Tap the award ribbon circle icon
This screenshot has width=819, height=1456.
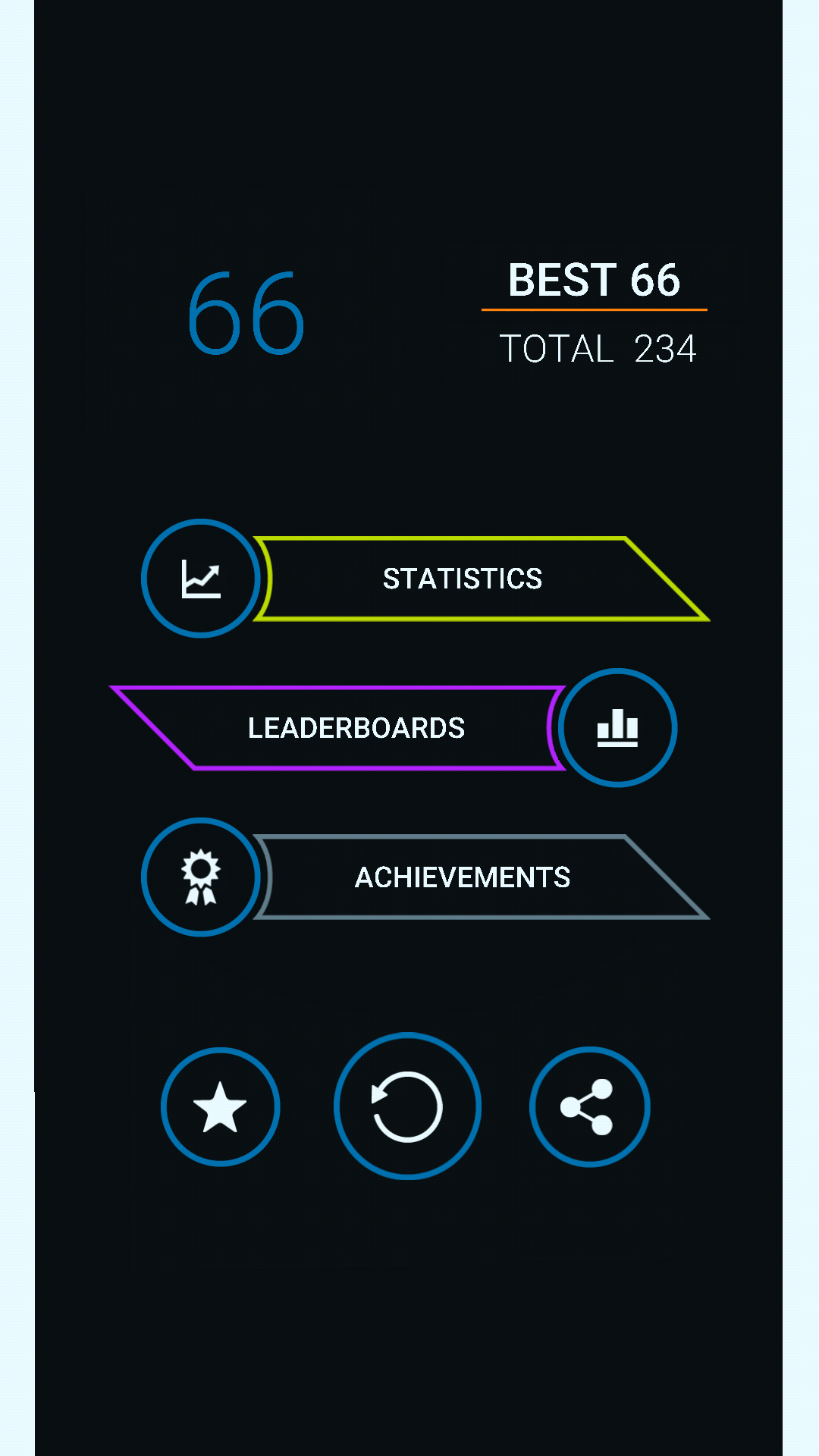point(201,877)
